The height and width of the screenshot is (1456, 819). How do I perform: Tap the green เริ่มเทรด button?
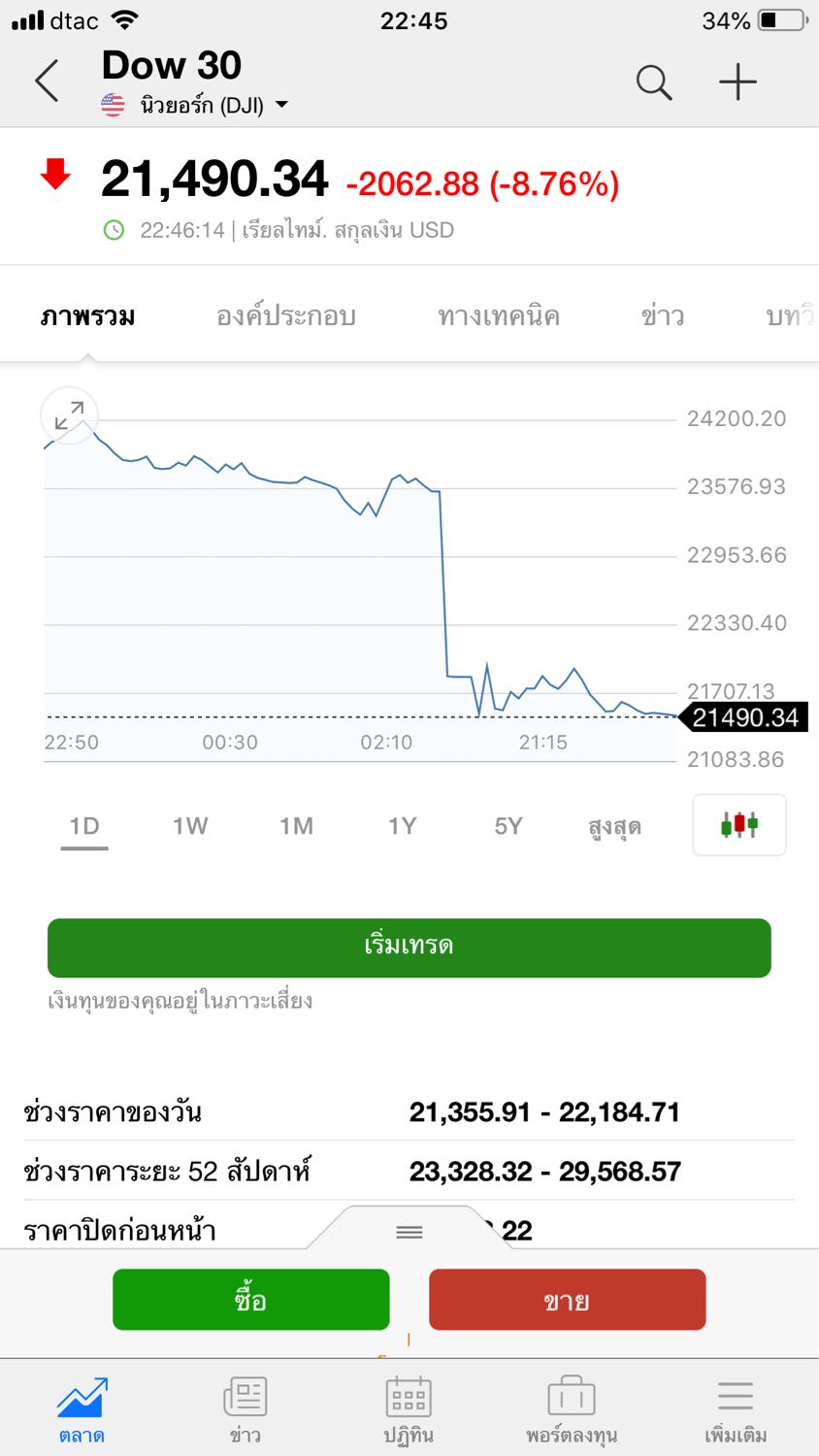(x=409, y=947)
